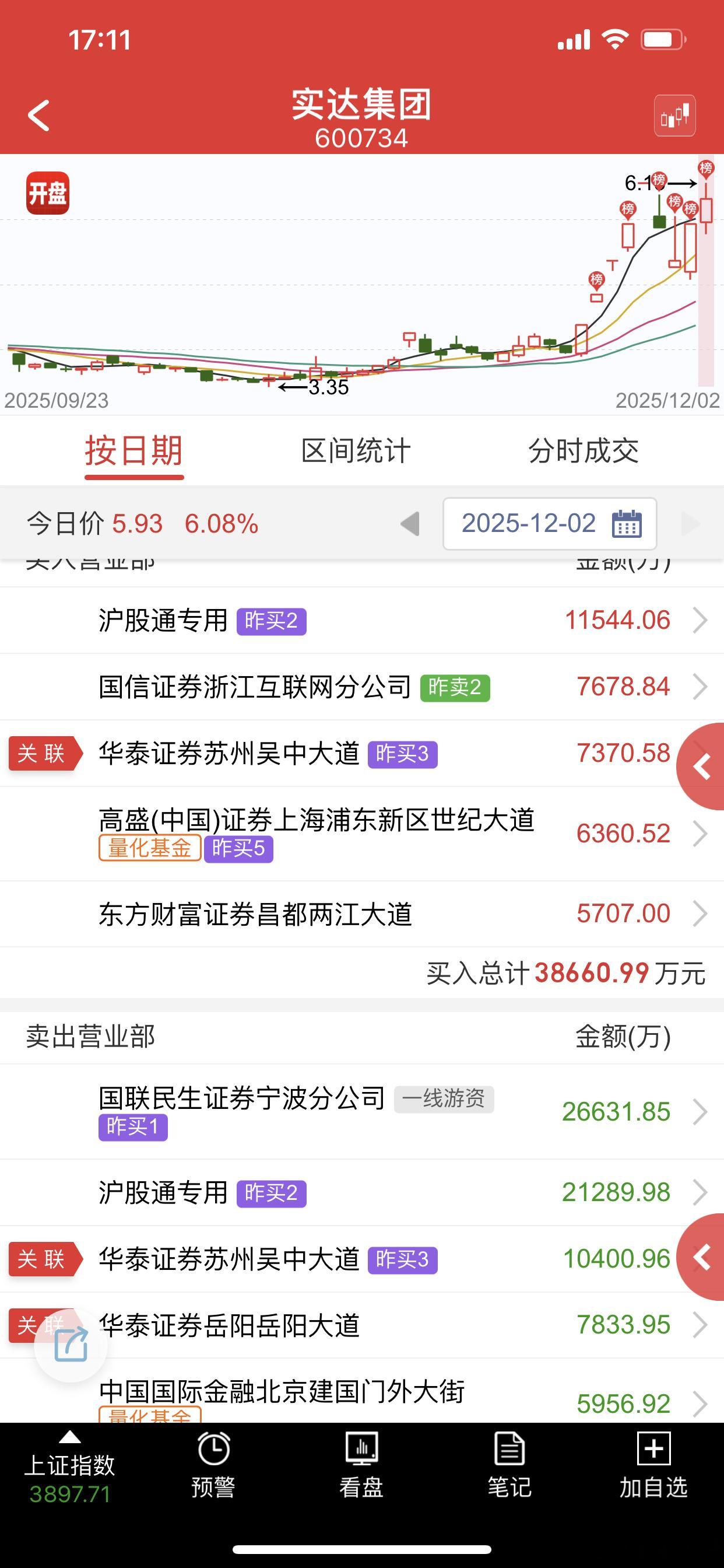724x1568 pixels.
Task: Navigate back using the top-left arrow
Action: 38,114
